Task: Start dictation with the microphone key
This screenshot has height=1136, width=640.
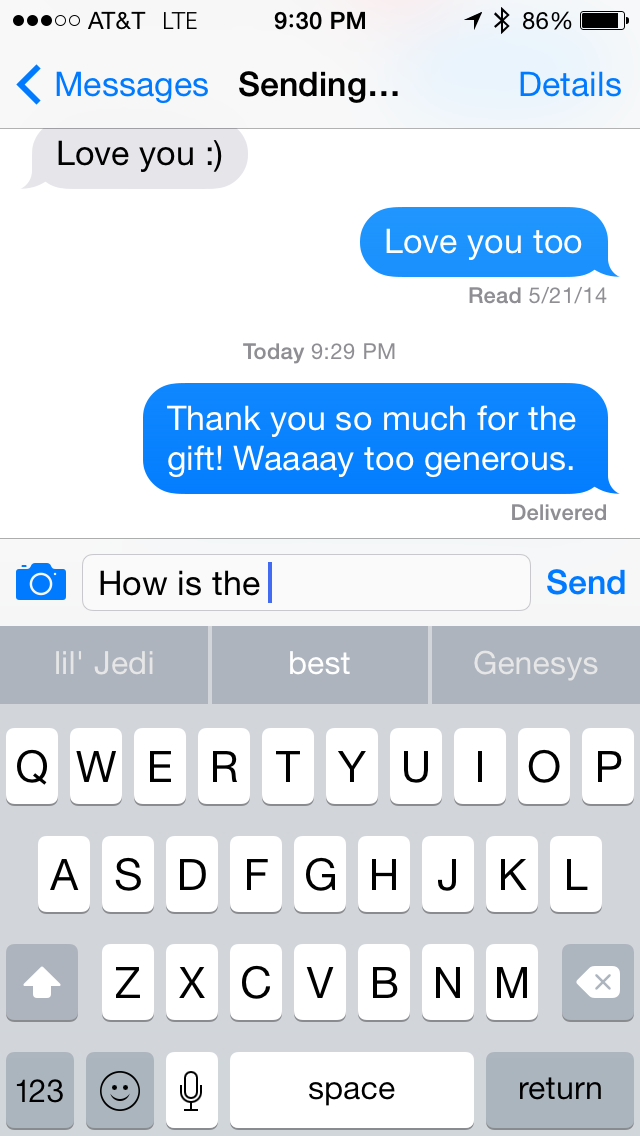Action: click(191, 1089)
